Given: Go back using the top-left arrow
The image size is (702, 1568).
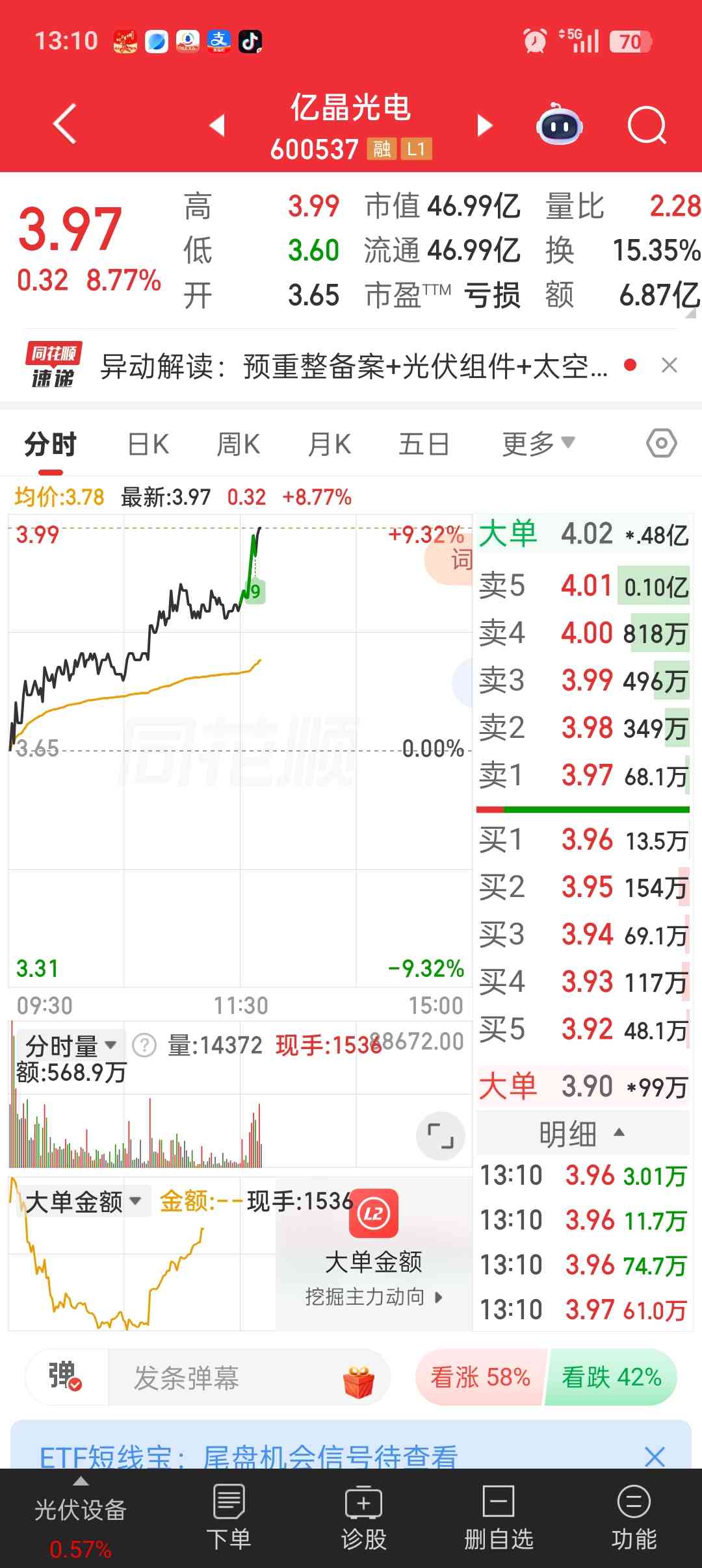Looking at the screenshot, I should [65, 123].
